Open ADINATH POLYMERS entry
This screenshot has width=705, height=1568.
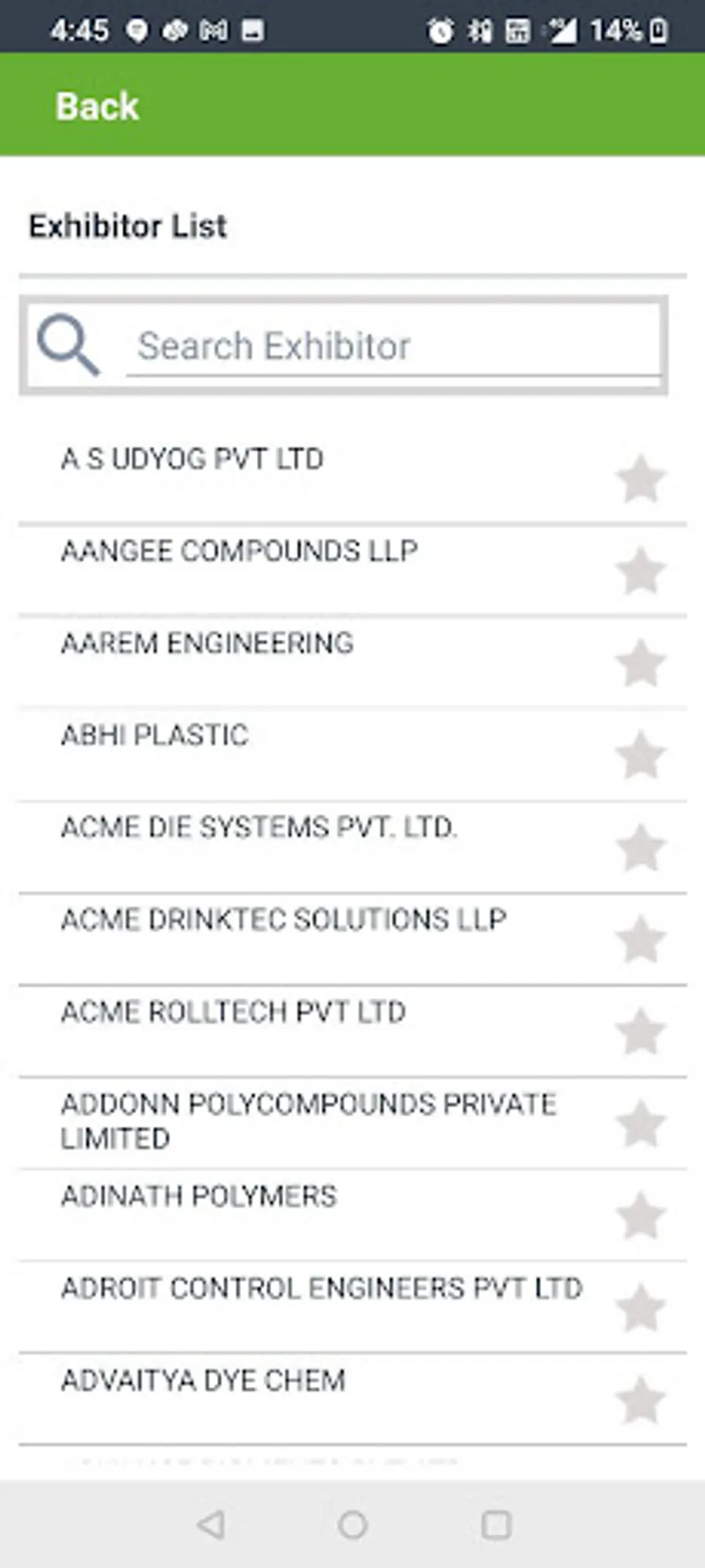(x=199, y=1196)
